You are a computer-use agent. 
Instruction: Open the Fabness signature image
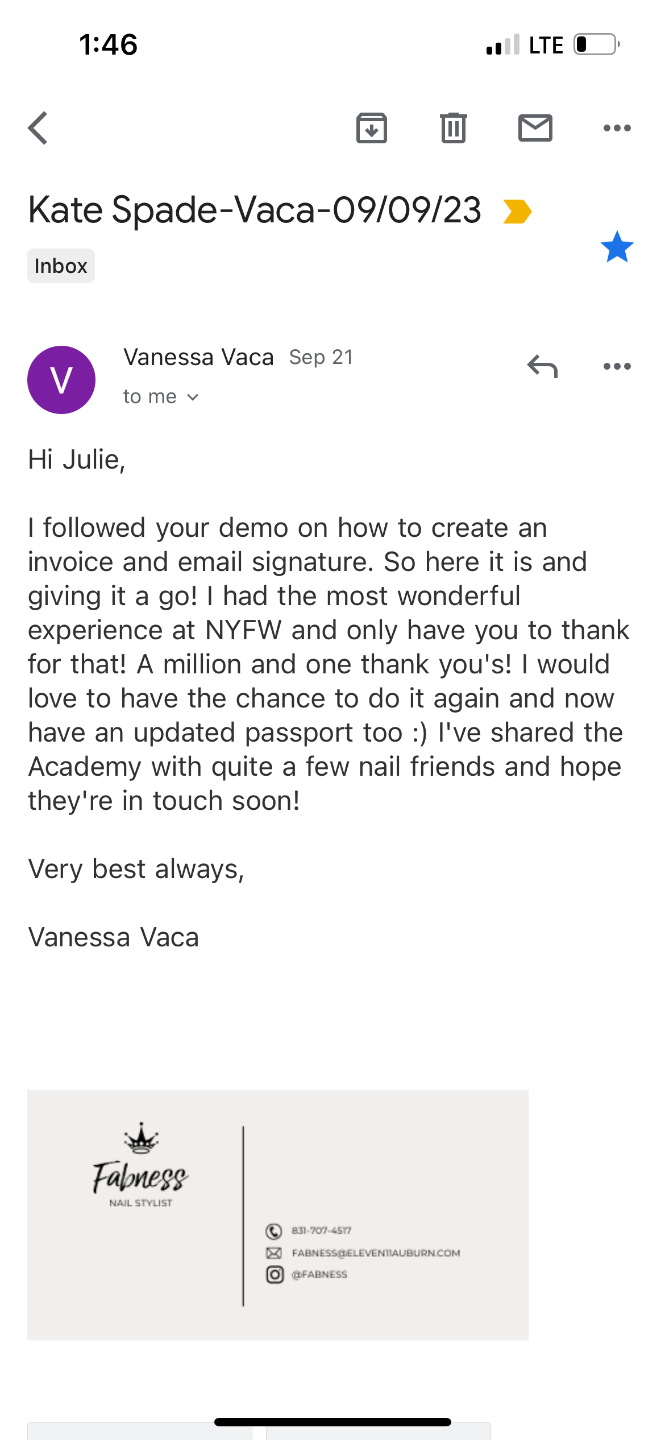tap(277, 1214)
